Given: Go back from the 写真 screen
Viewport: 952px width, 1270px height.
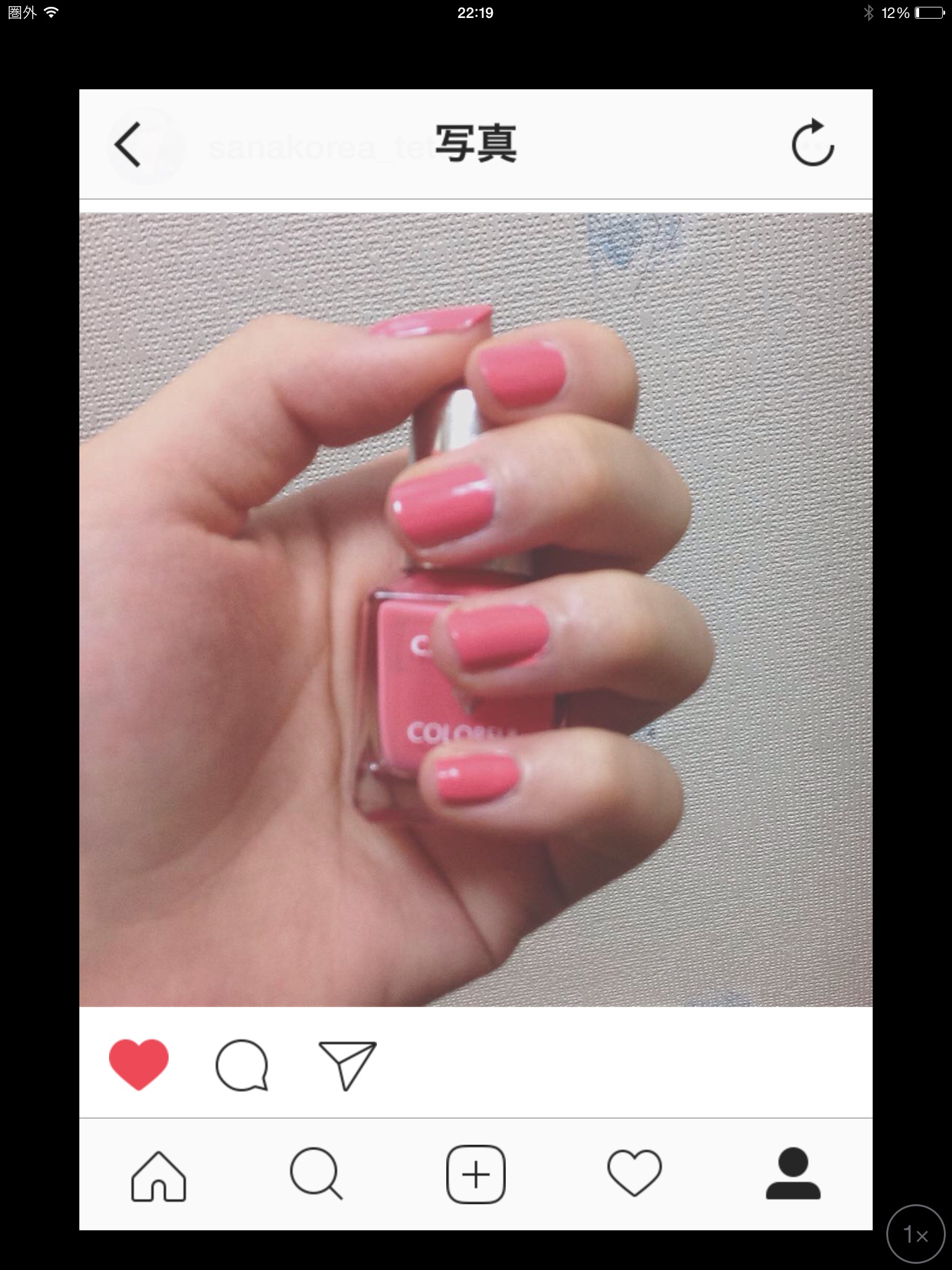Looking at the screenshot, I should pyautogui.click(x=128, y=144).
